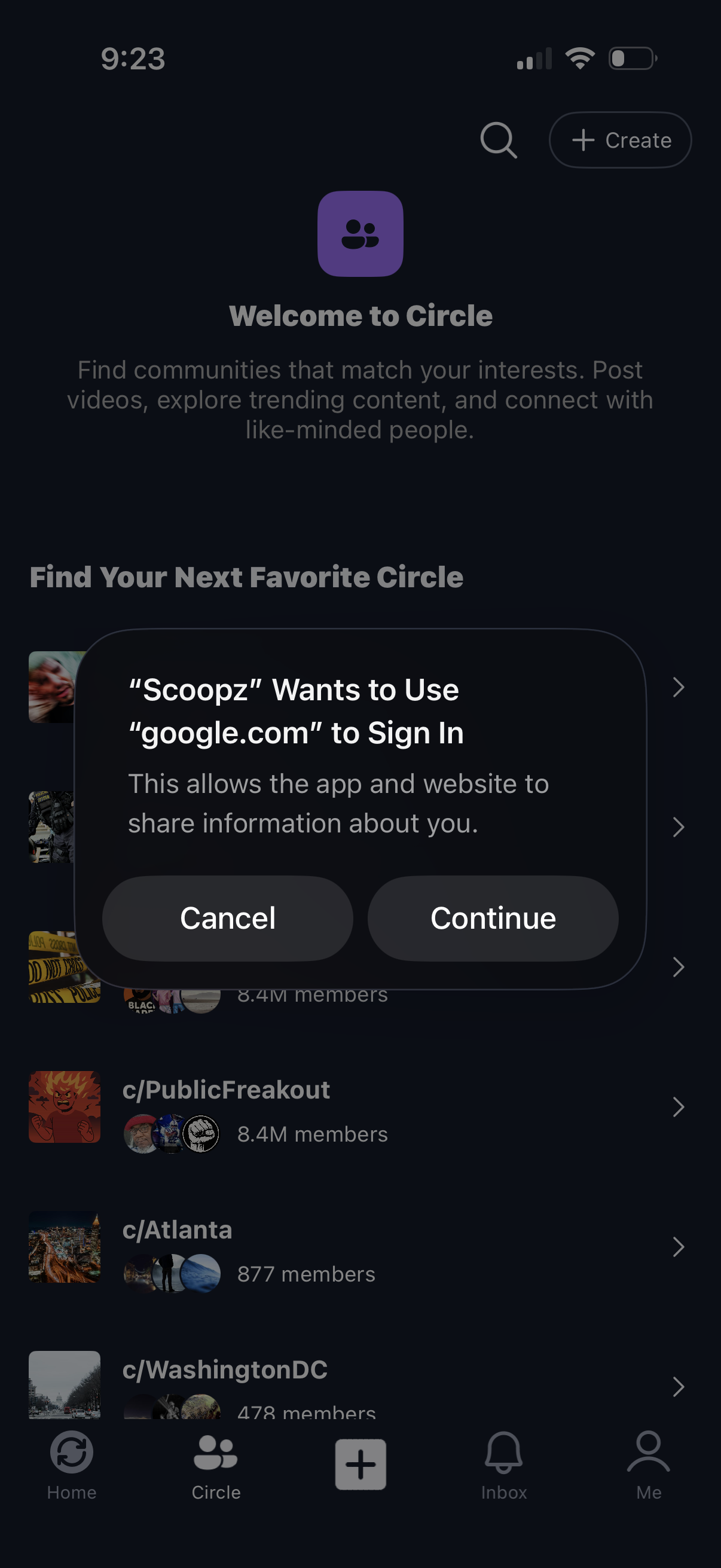
Task: Switch to the Home tab
Action: tap(72, 1464)
